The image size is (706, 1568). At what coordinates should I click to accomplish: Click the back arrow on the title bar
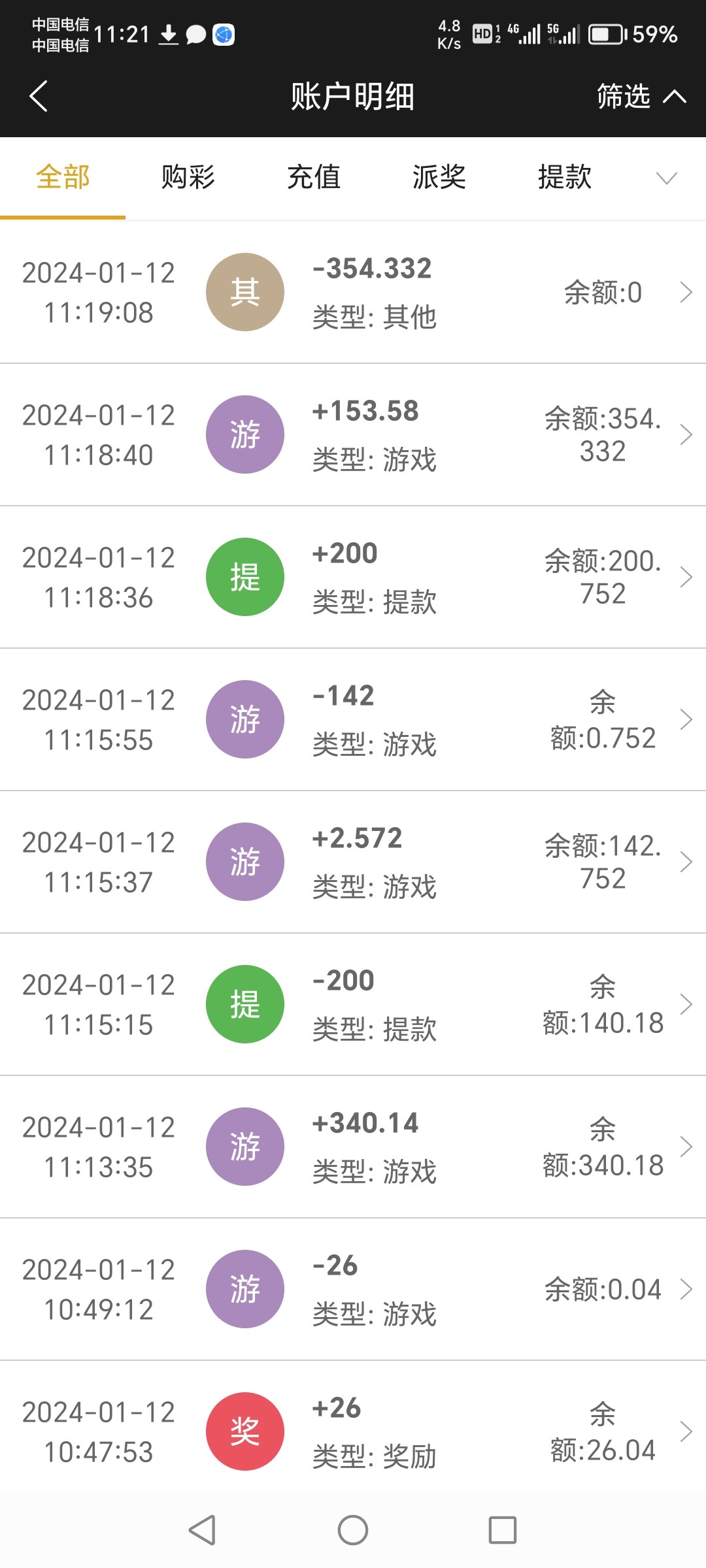pyautogui.click(x=37, y=95)
